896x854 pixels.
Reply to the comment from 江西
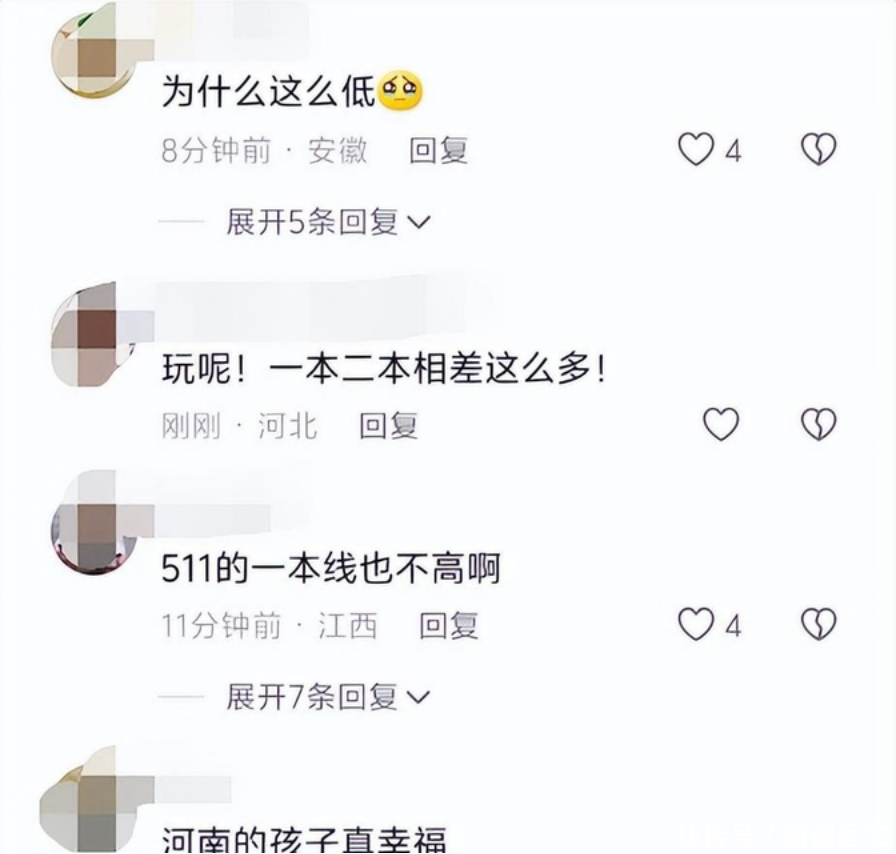[448, 626]
